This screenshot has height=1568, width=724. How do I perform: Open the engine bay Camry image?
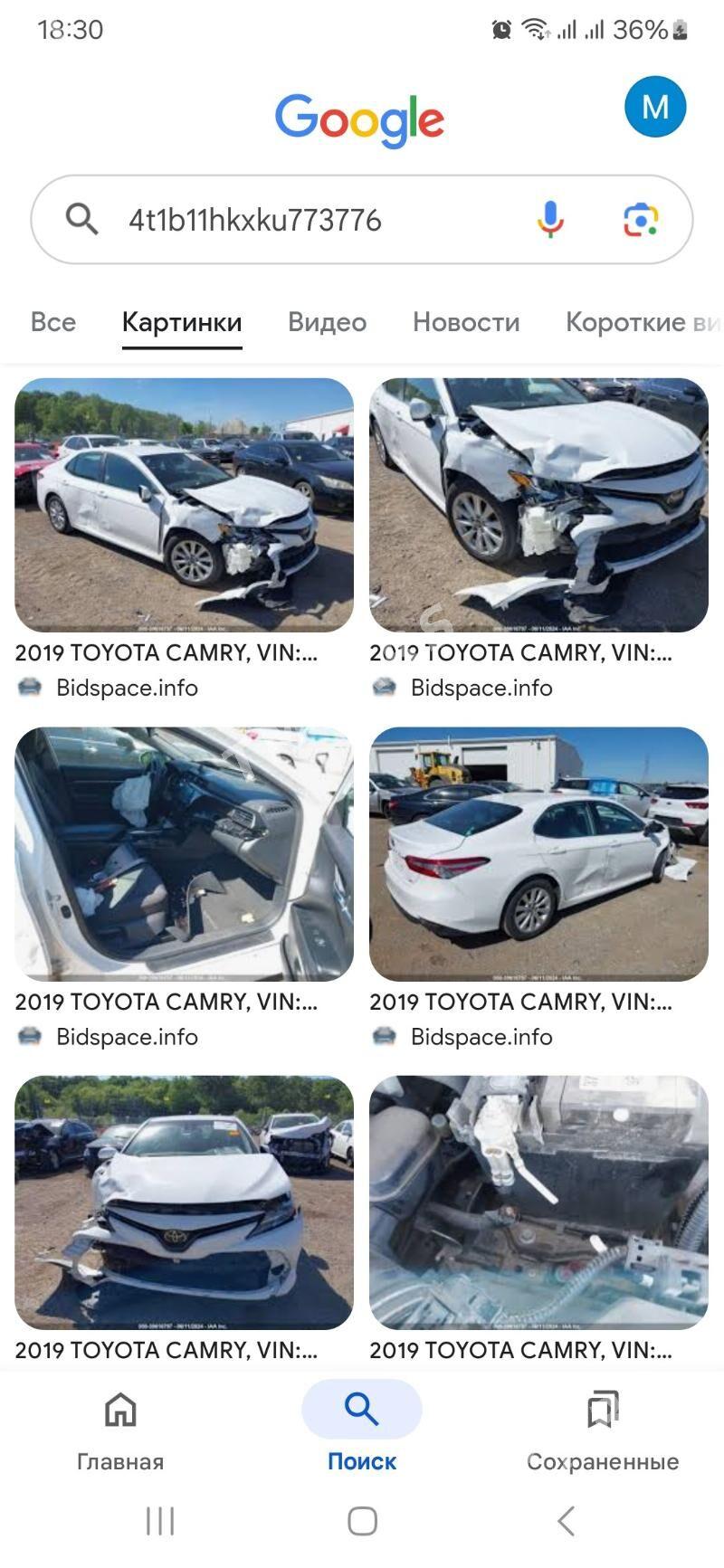(538, 1202)
